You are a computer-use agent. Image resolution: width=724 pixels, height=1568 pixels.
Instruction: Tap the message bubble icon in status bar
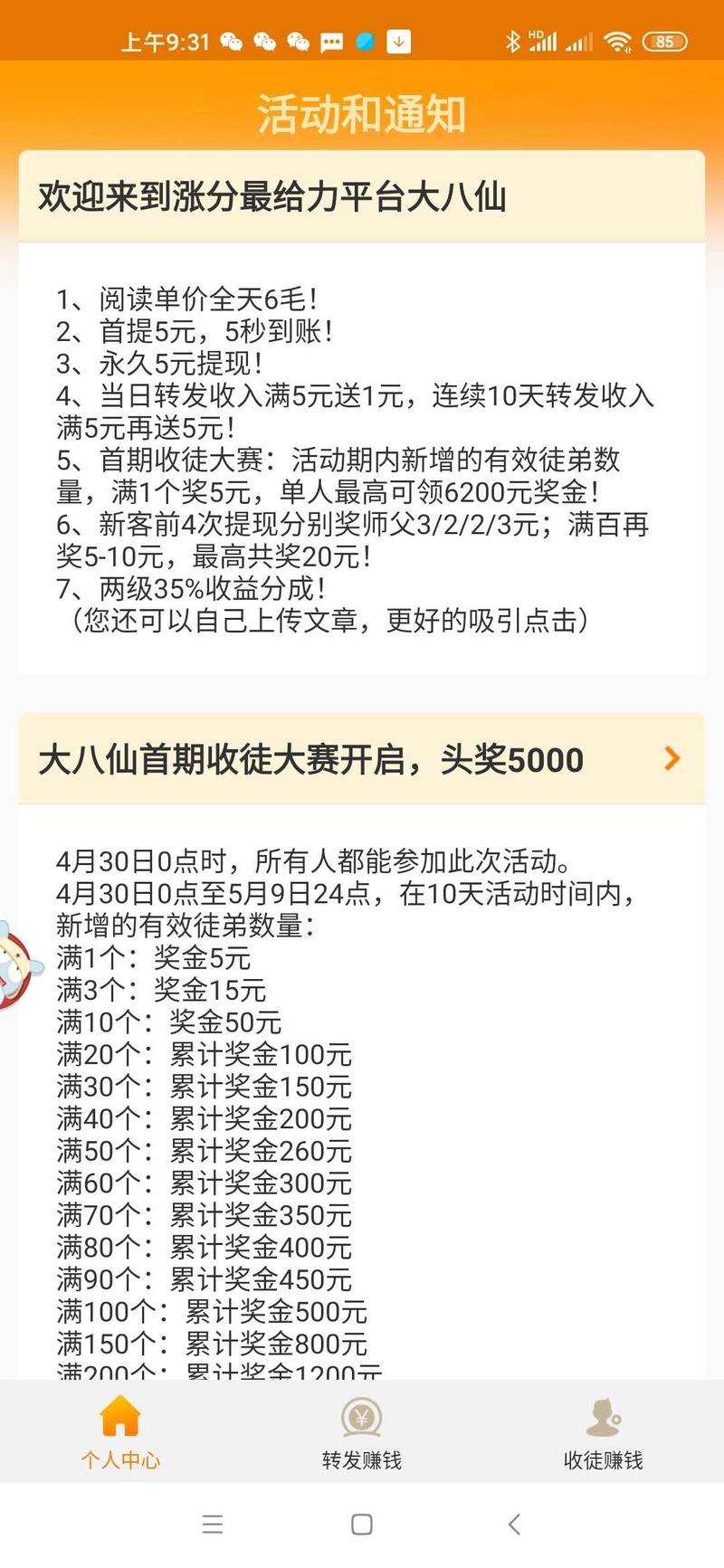pyautogui.click(x=332, y=40)
